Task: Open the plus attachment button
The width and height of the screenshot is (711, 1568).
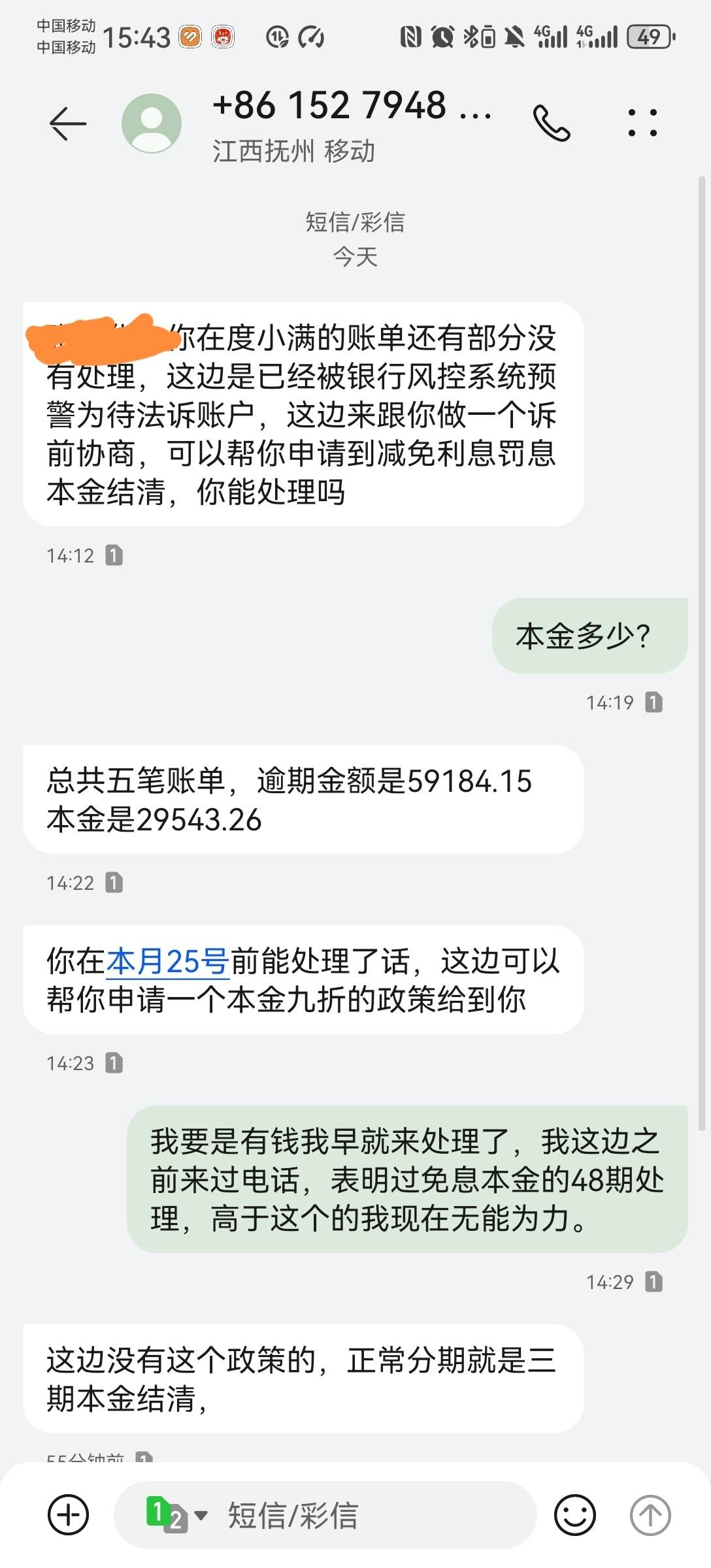Action: [69, 1514]
